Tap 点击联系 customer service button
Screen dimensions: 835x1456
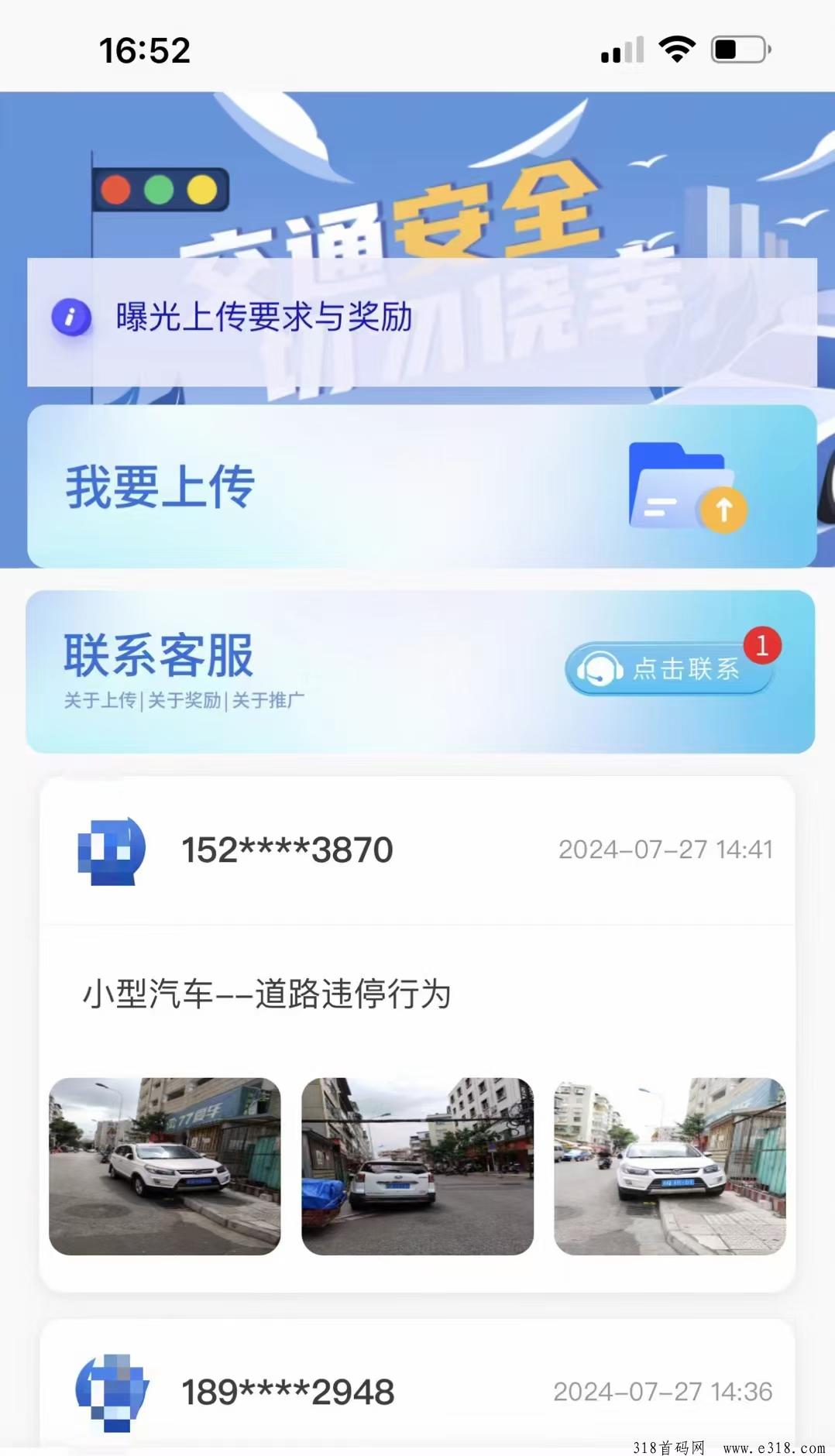(670, 668)
